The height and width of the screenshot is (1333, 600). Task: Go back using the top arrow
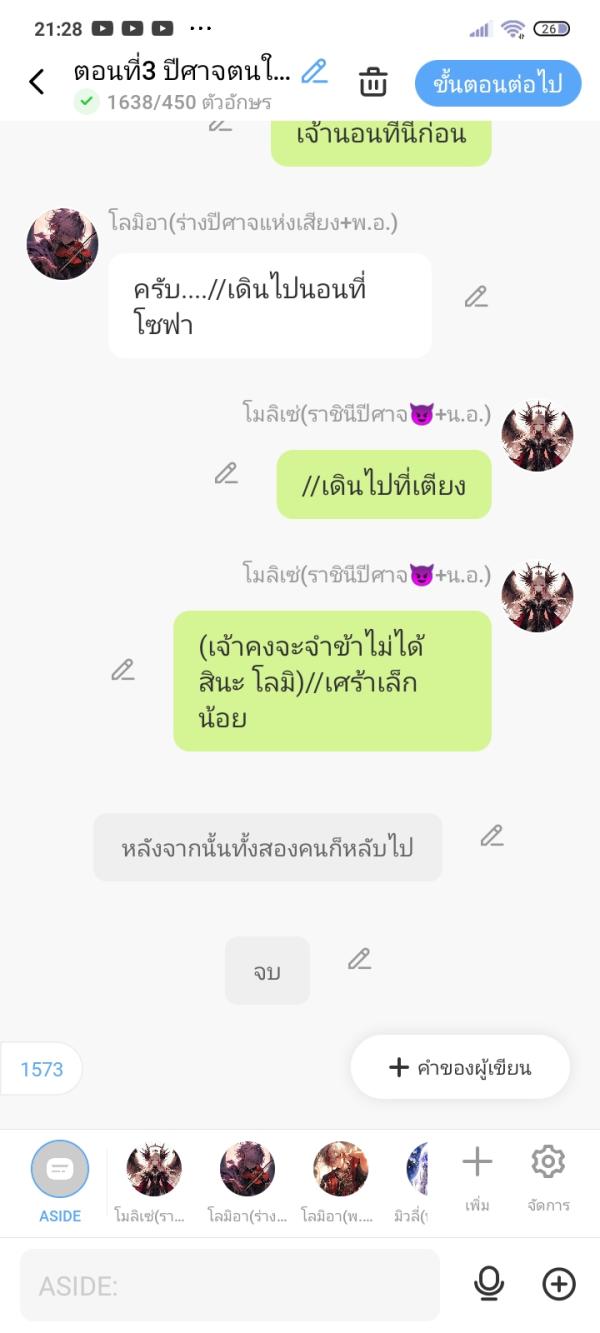click(37, 82)
